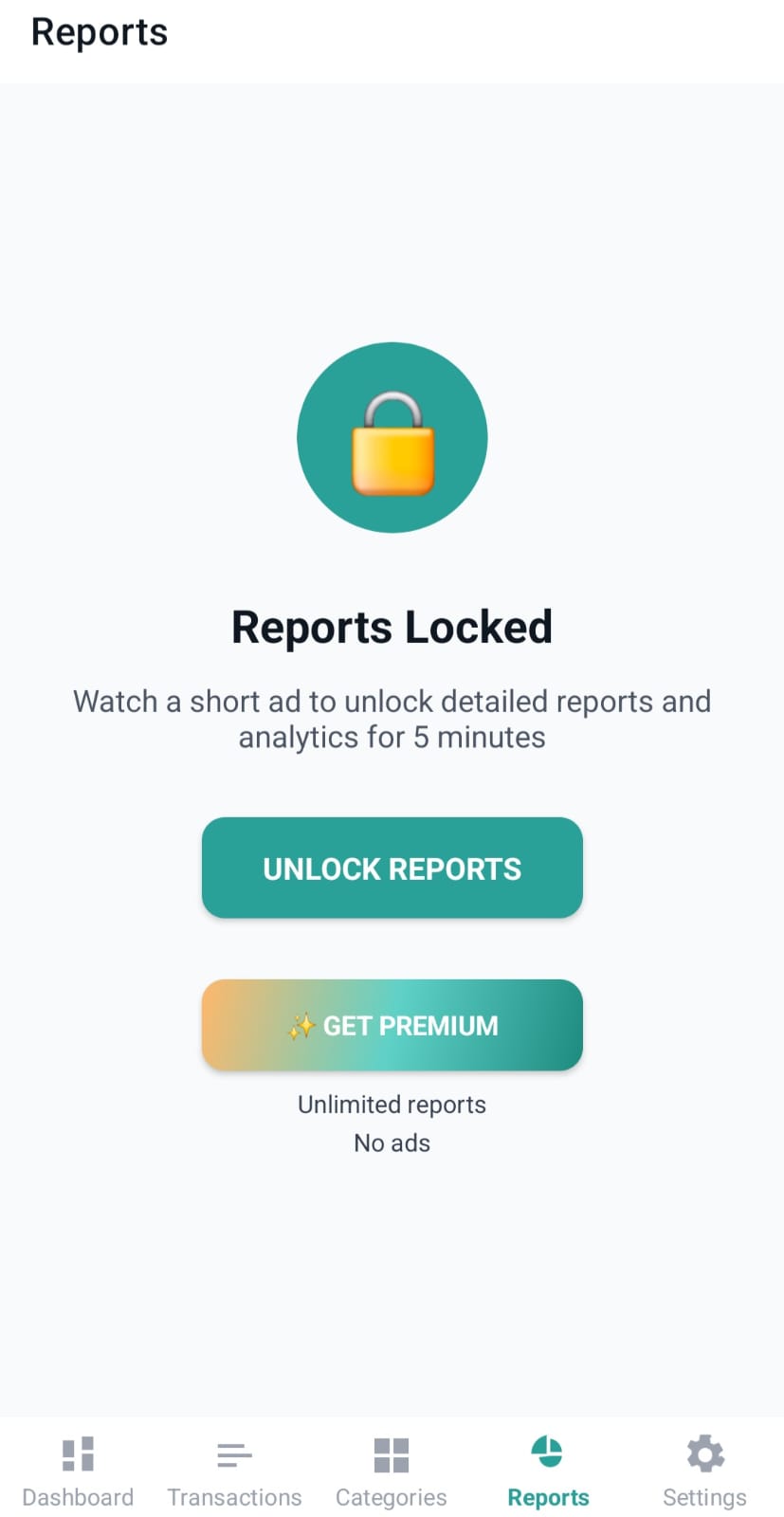Viewport: 784px width, 1517px height.
Task: Click the Unlimited reports text
Action: click(x=392, y=1104)
